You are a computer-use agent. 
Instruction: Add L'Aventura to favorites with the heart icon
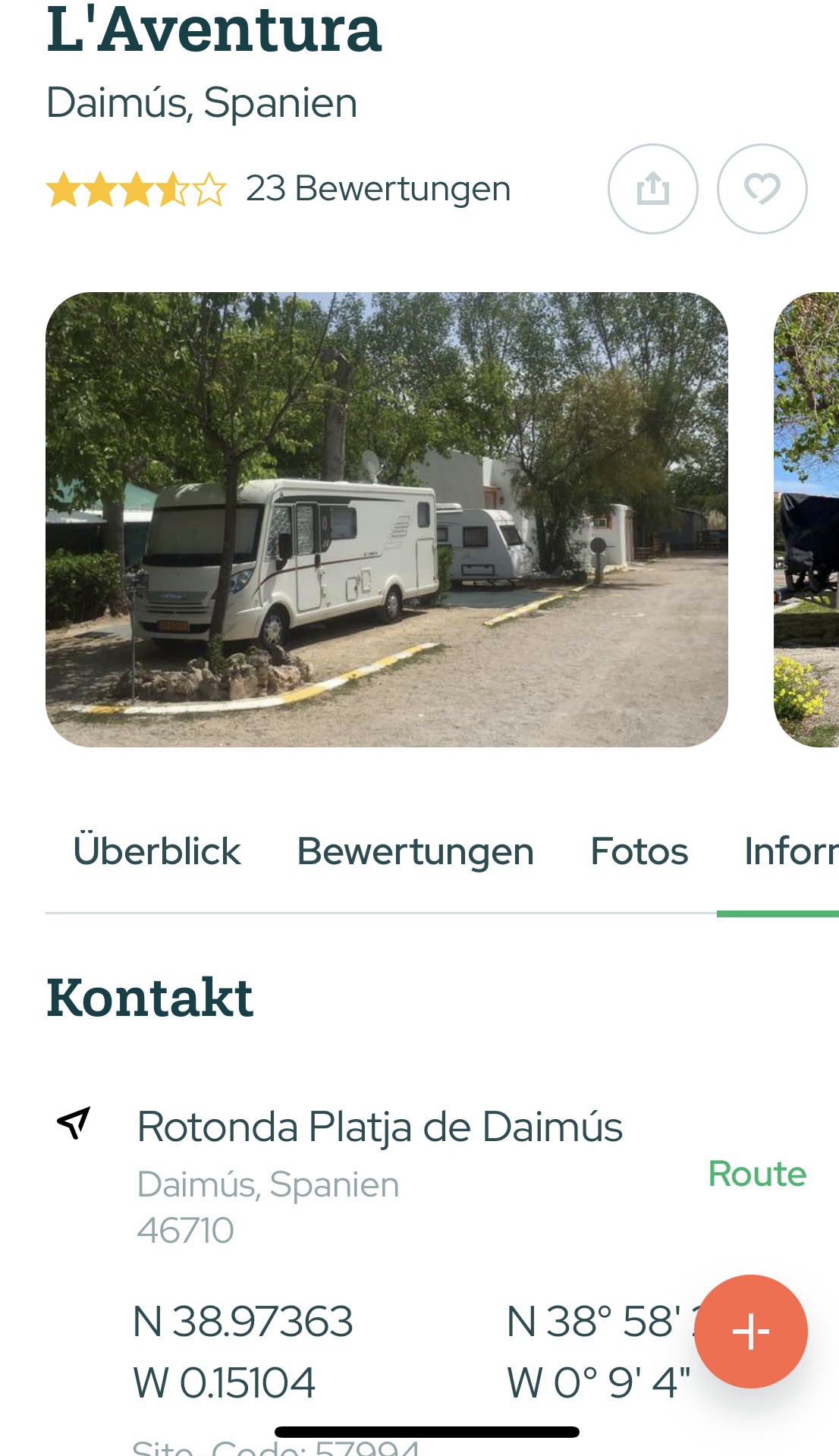click(x=762, y=189)
